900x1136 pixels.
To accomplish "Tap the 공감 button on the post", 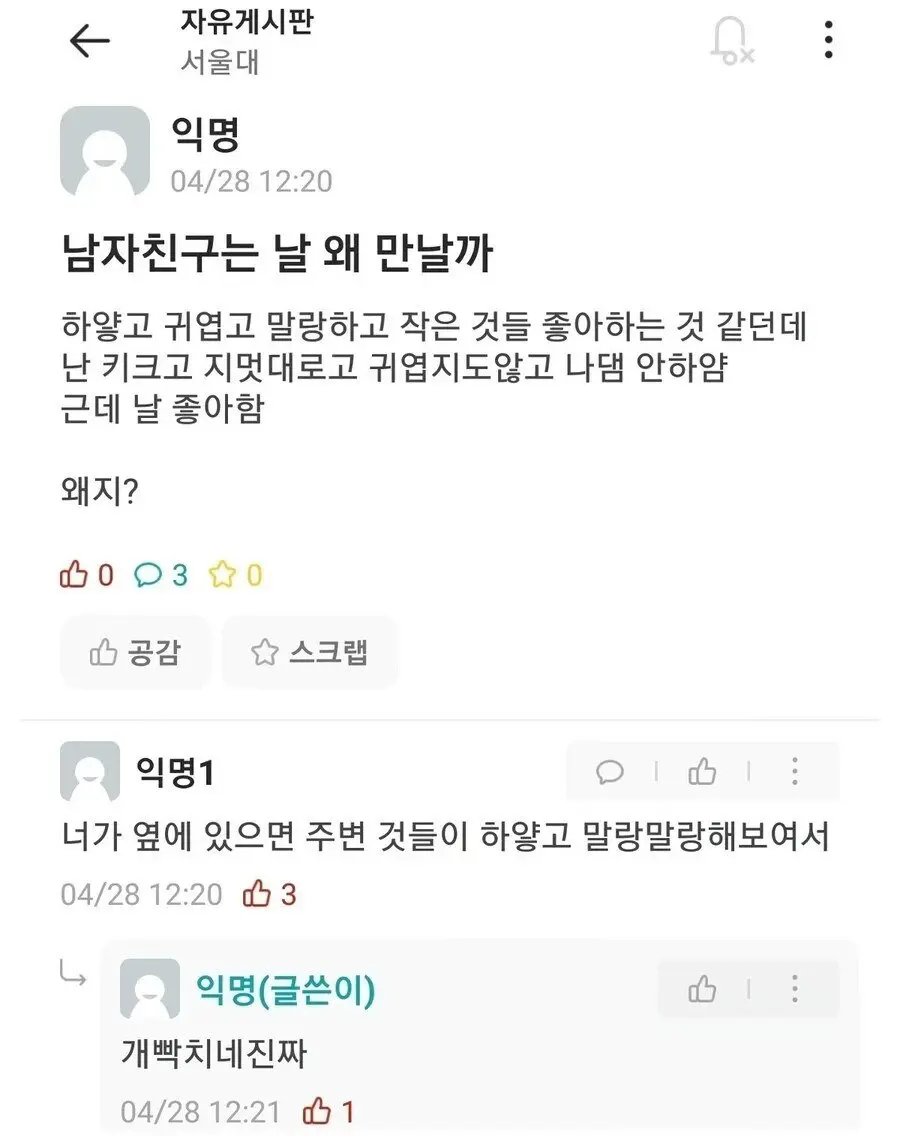I will 136,652.
